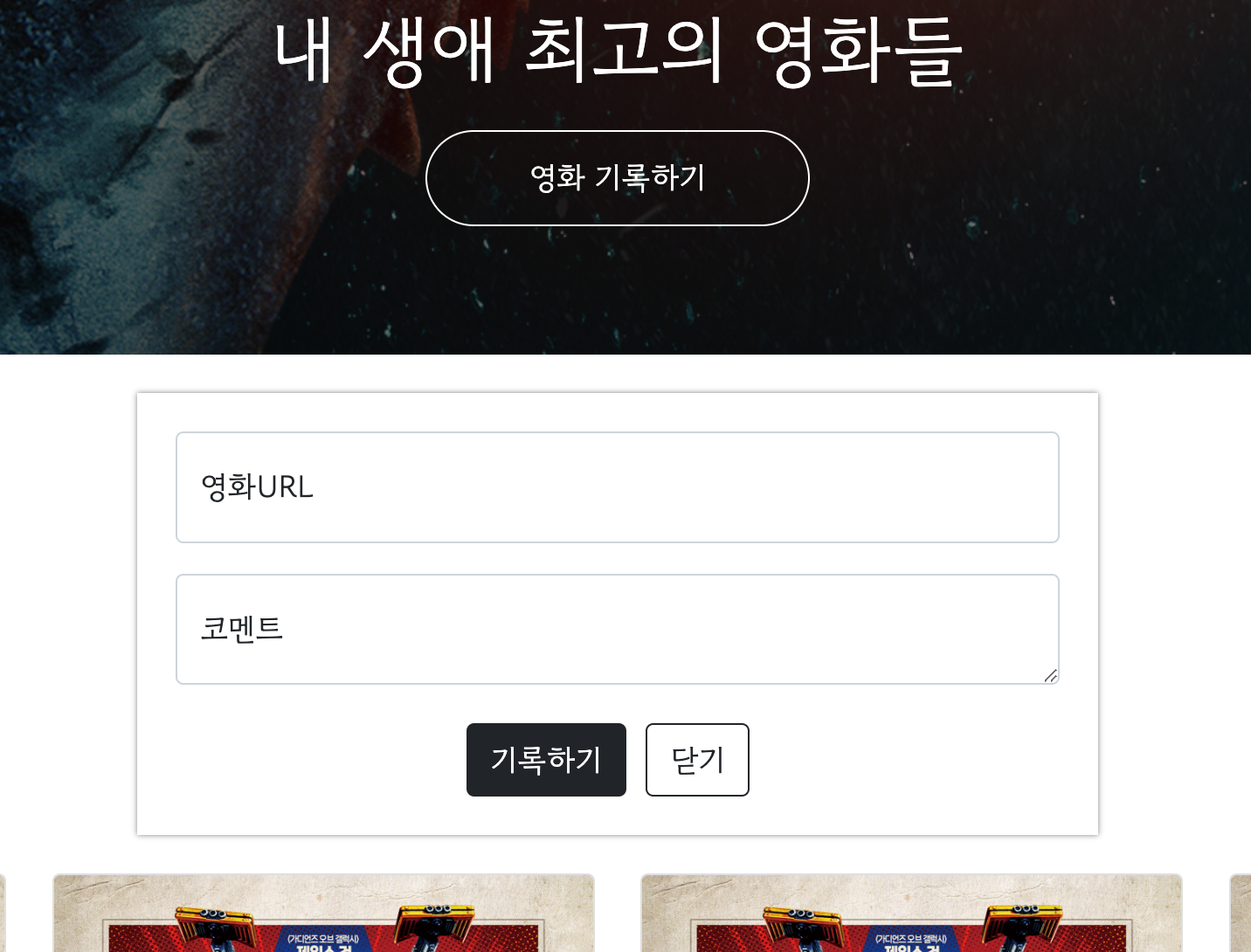Open the right movie poster card
This screenshot has width=1251, height=952.
coord(911,914)
